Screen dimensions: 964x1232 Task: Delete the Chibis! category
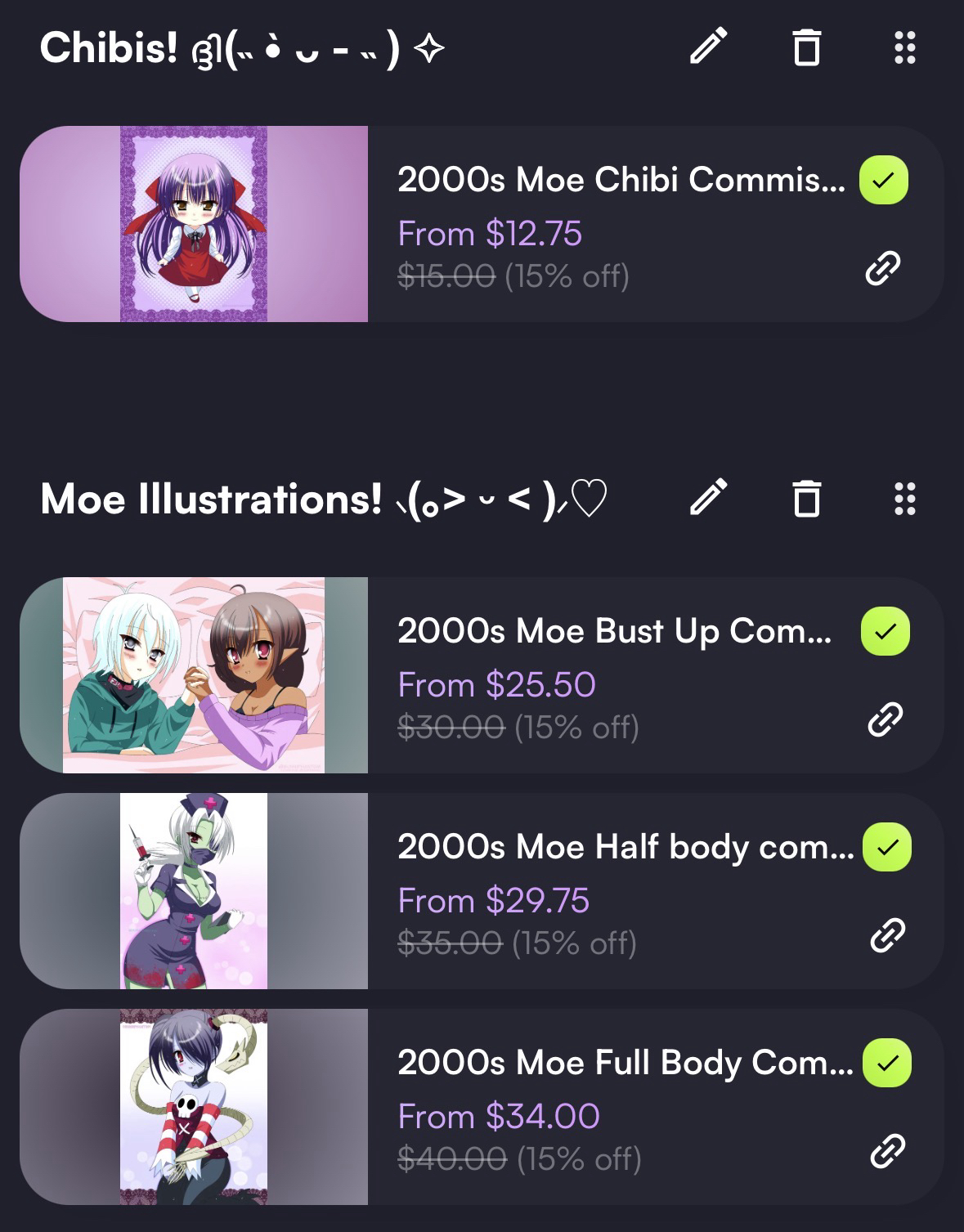pyautogui.click(x=806, y=47)
